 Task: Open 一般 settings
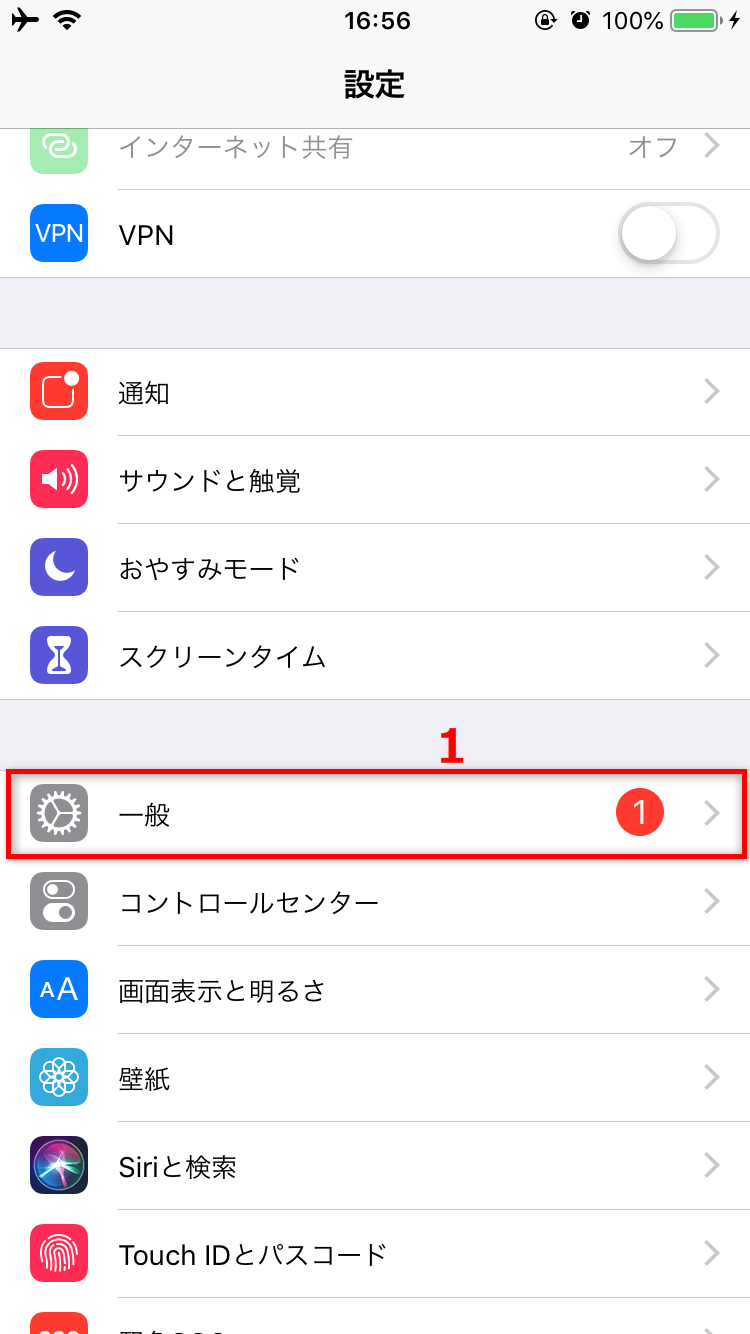[375, 815]
